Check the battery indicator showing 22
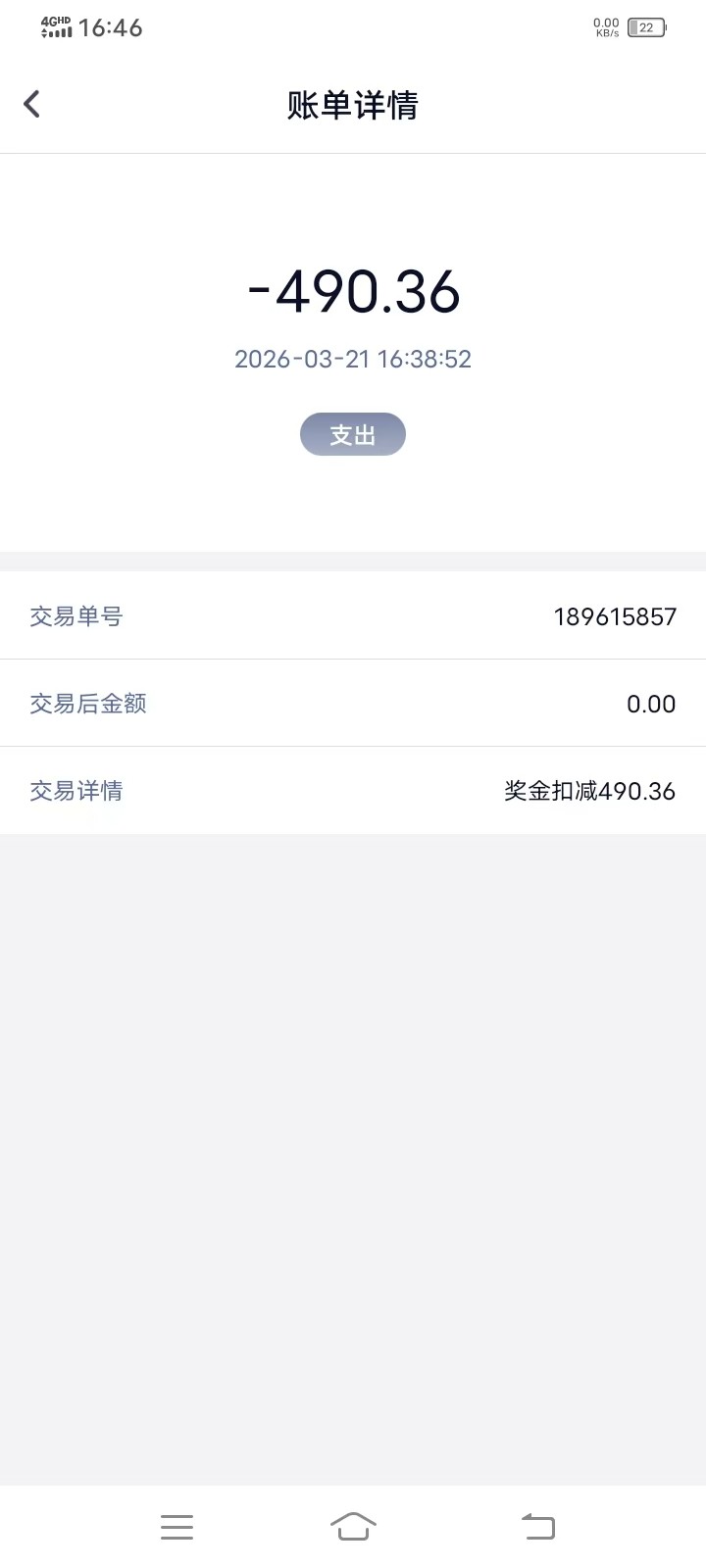The width and height of the screenshot is (706, 1568). pyautogui.click(x=647, y=27)
